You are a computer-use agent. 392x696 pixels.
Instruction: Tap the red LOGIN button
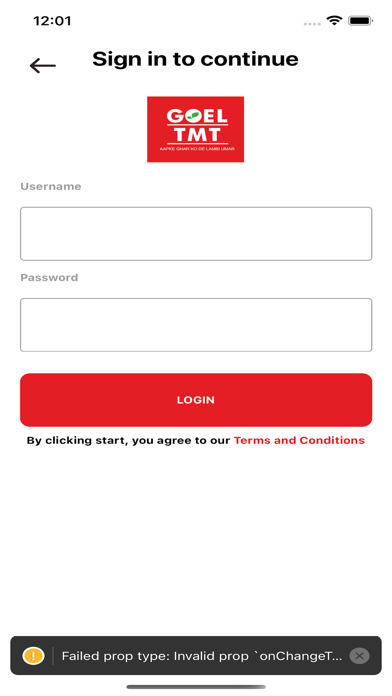(x=196, y=399)
